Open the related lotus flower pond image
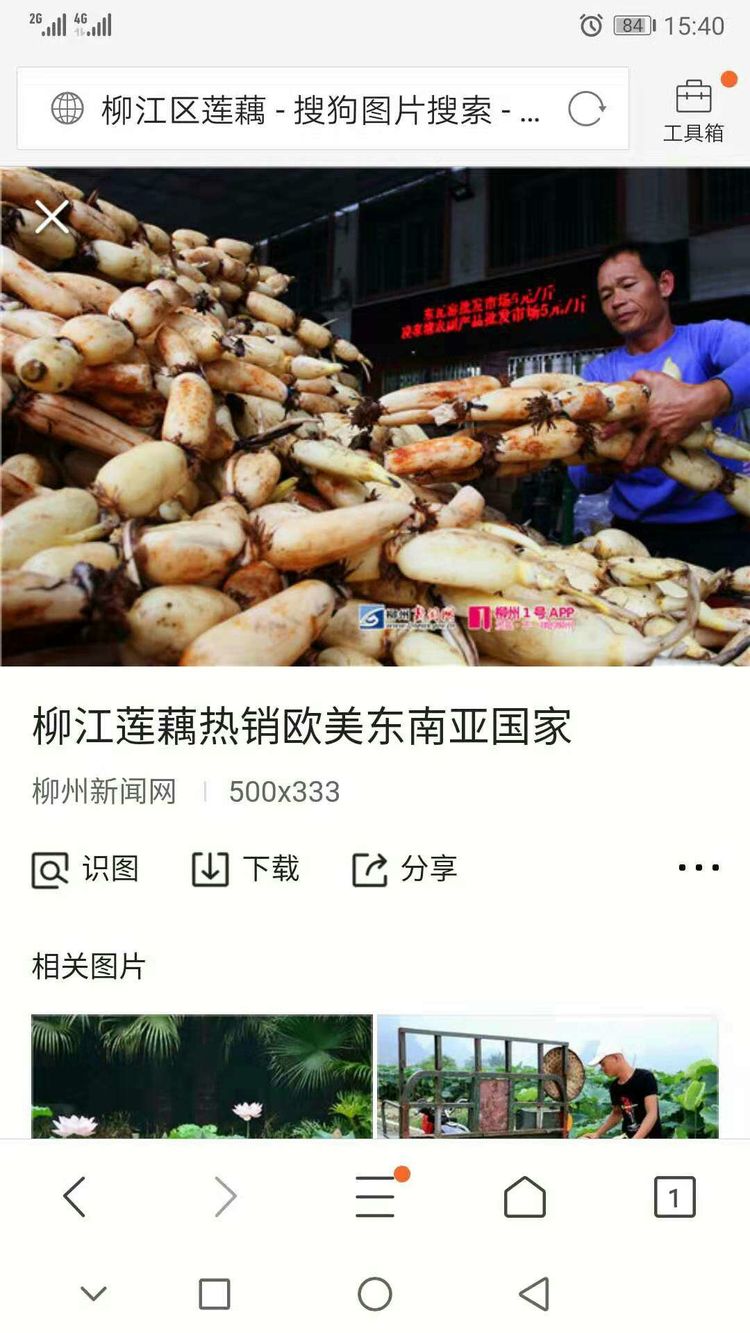This screenshot has height=1333, width=750. (x=201, y=1076)
